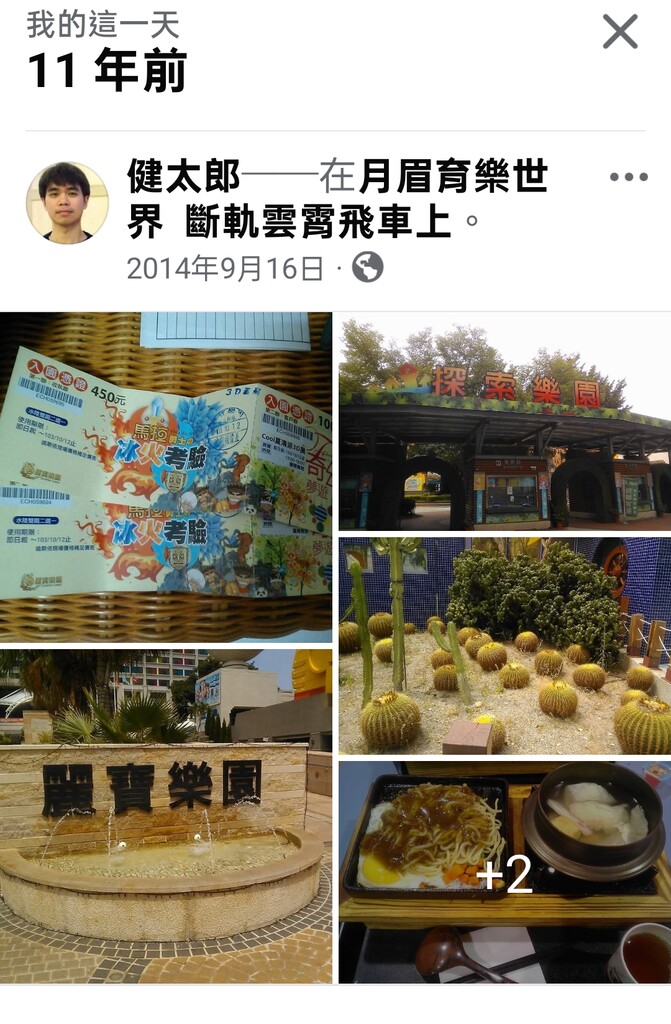Image resolution: width=671 pixels, height=1024 pixels.
Task: View the cactus garden photo
Action: (x=504, y=646)
